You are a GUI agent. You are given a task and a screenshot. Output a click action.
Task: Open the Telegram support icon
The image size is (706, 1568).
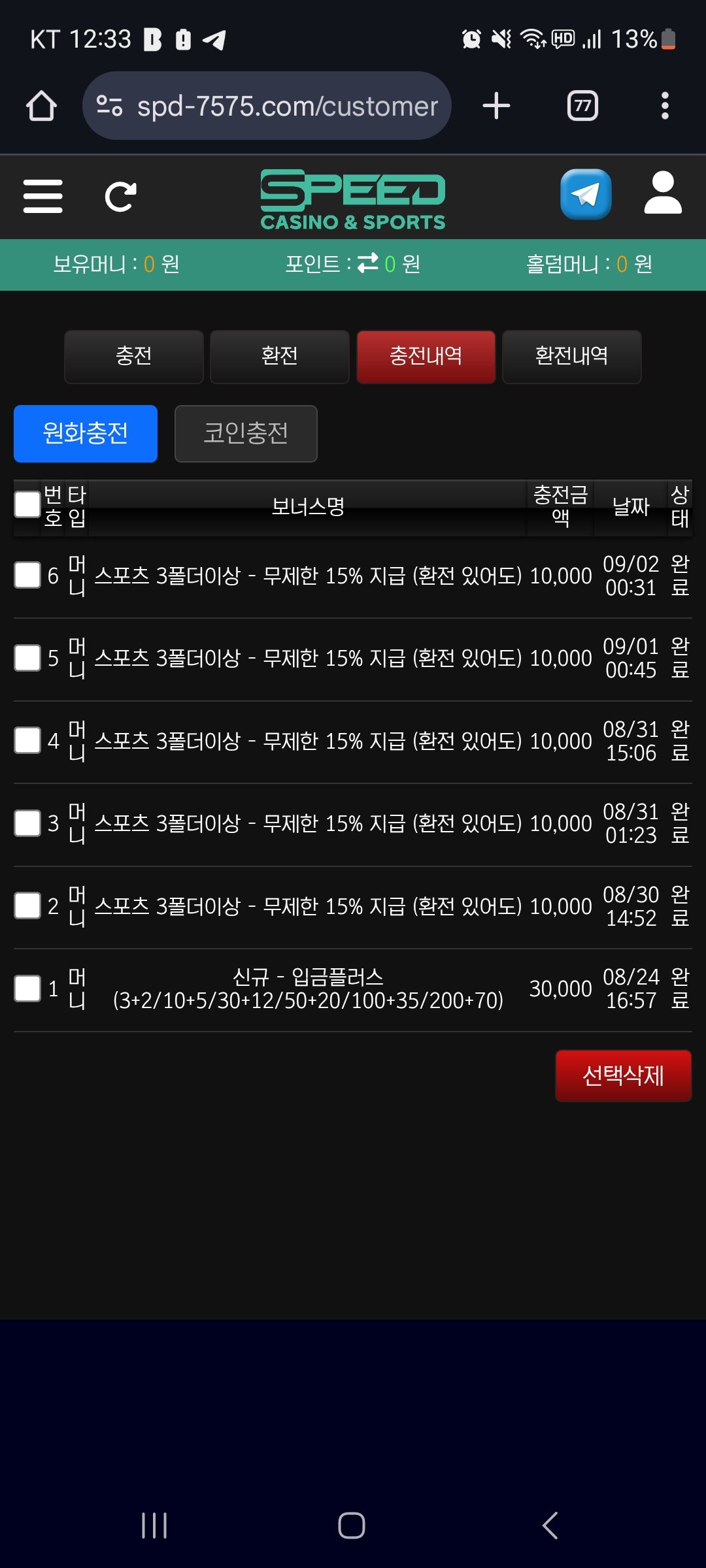point(586,195)
